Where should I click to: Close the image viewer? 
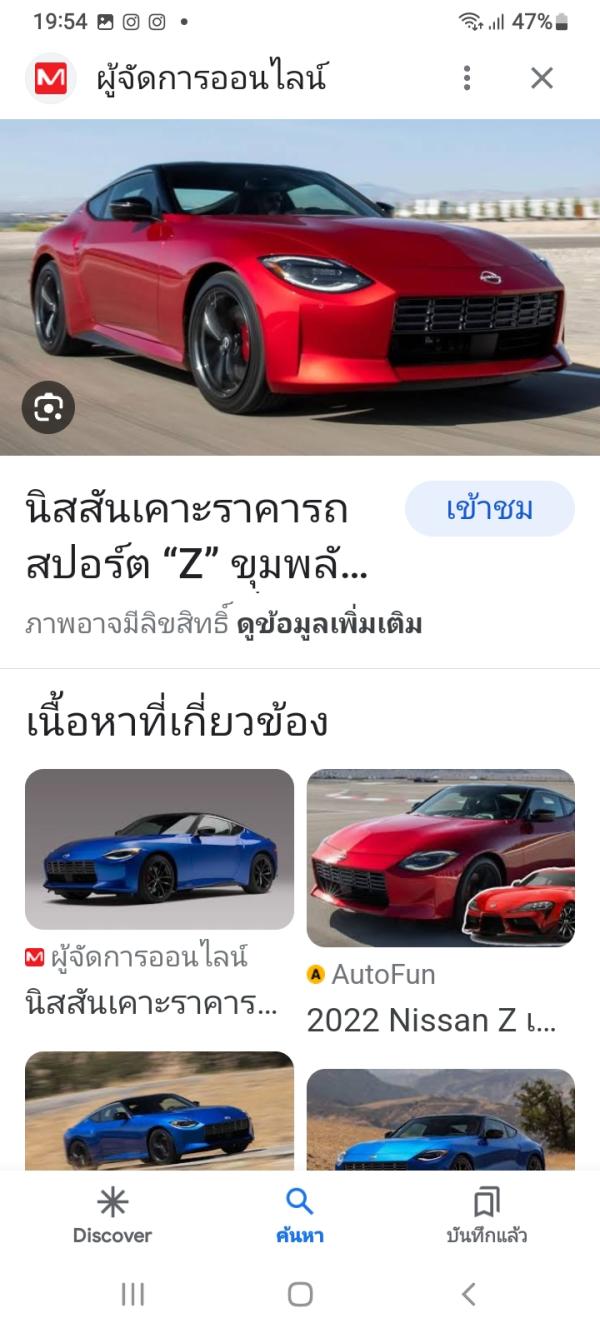pos(541,78)
